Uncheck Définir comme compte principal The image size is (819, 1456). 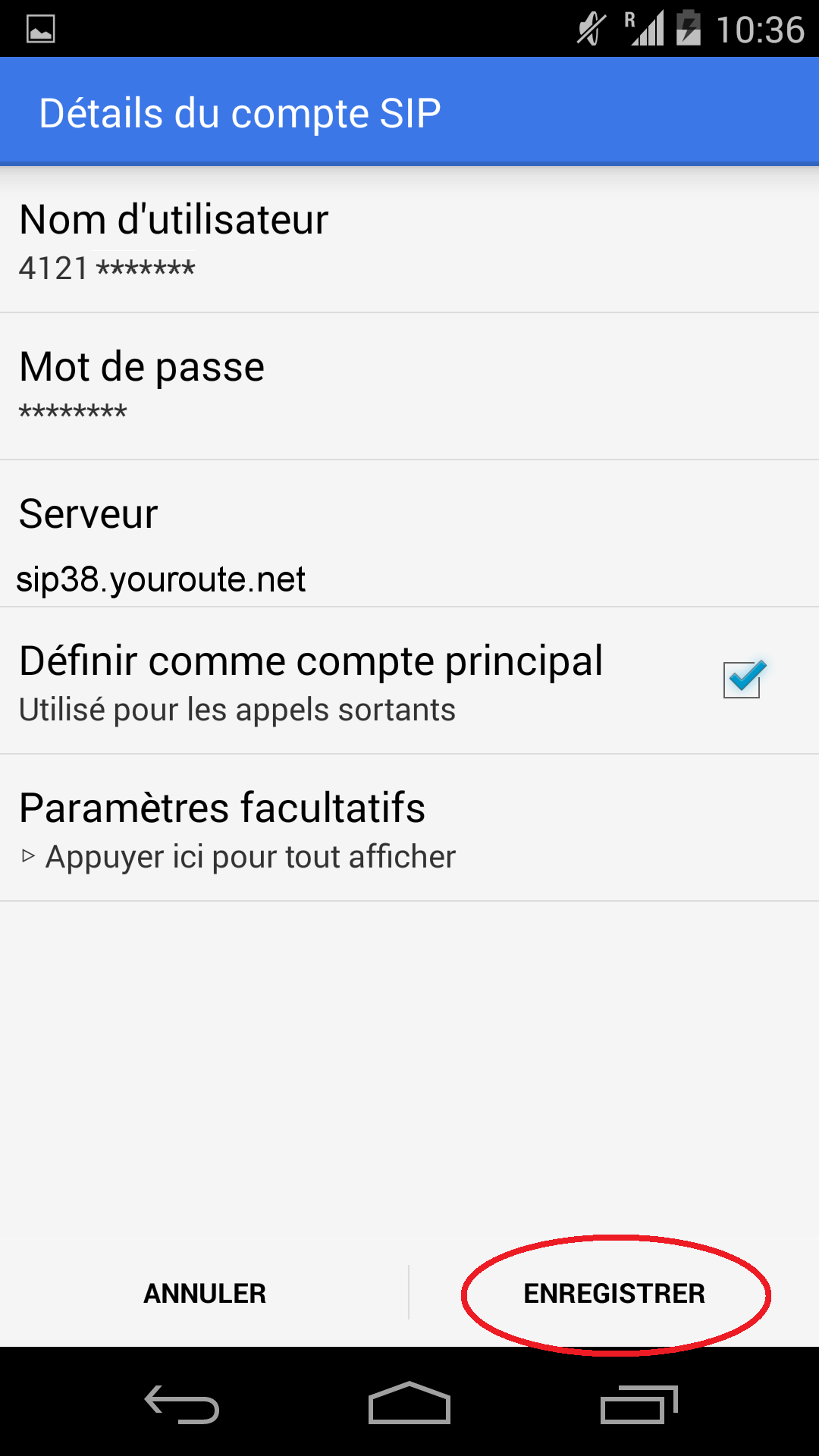pos(741,679)
